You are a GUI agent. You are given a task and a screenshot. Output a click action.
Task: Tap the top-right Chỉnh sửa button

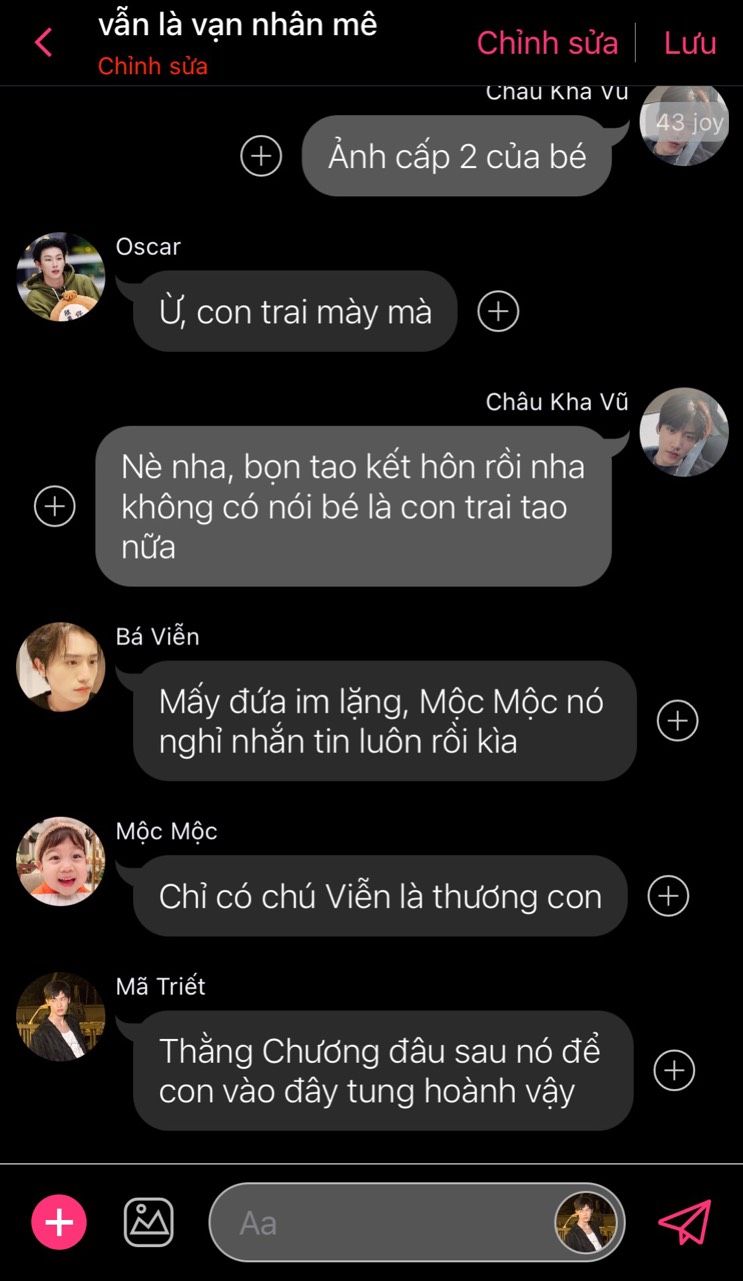click(547, 43)
